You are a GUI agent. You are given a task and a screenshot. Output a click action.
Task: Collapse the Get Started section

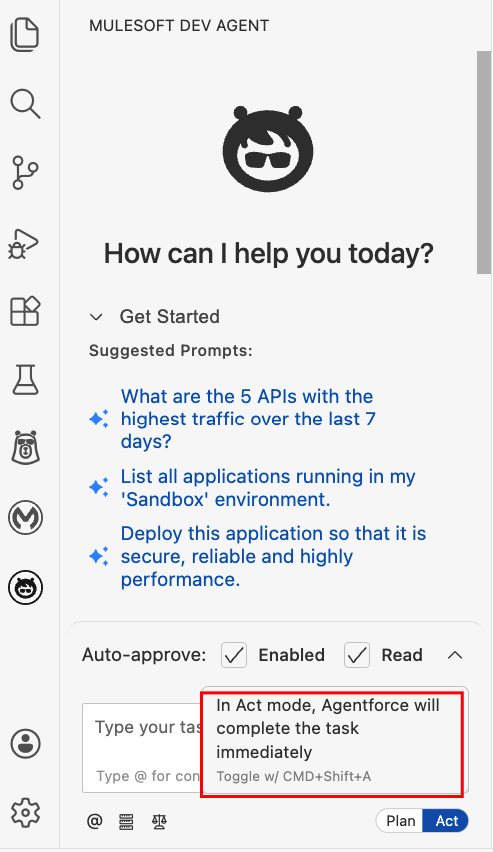pyautogui.click(x=96, y=317)
